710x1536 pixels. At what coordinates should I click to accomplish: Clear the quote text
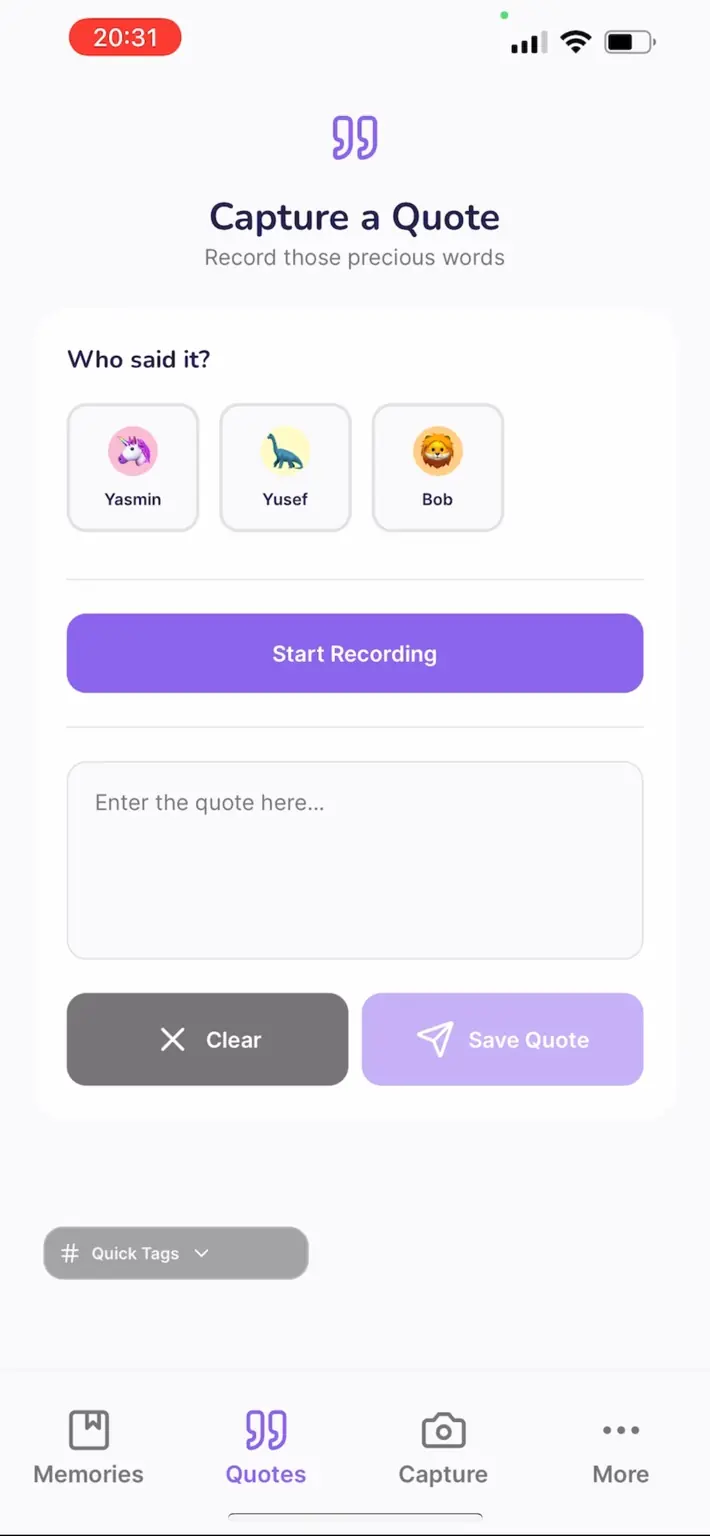pyautogui.click(x=207, y=1039)
